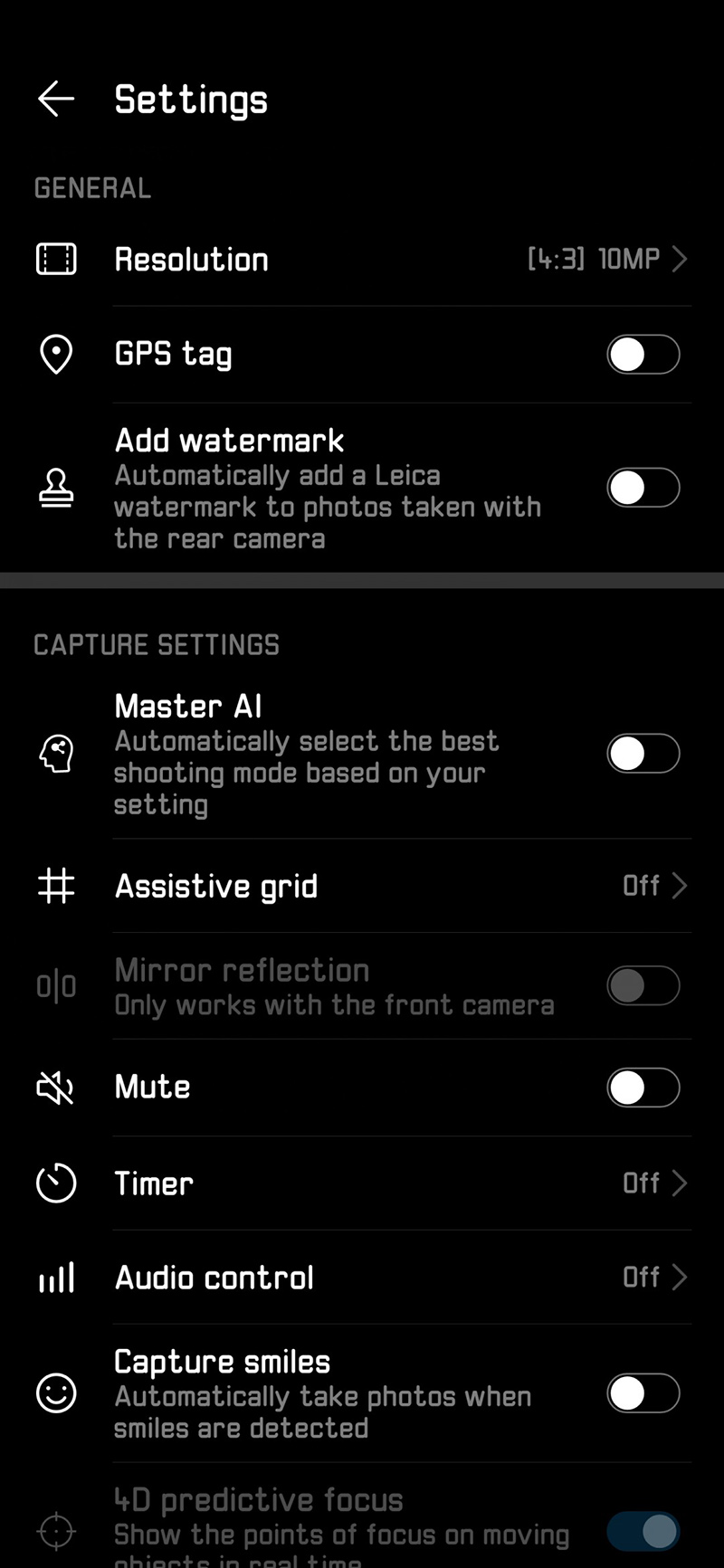
Task: Enable Capture smiles
Action: point(643,1393)
